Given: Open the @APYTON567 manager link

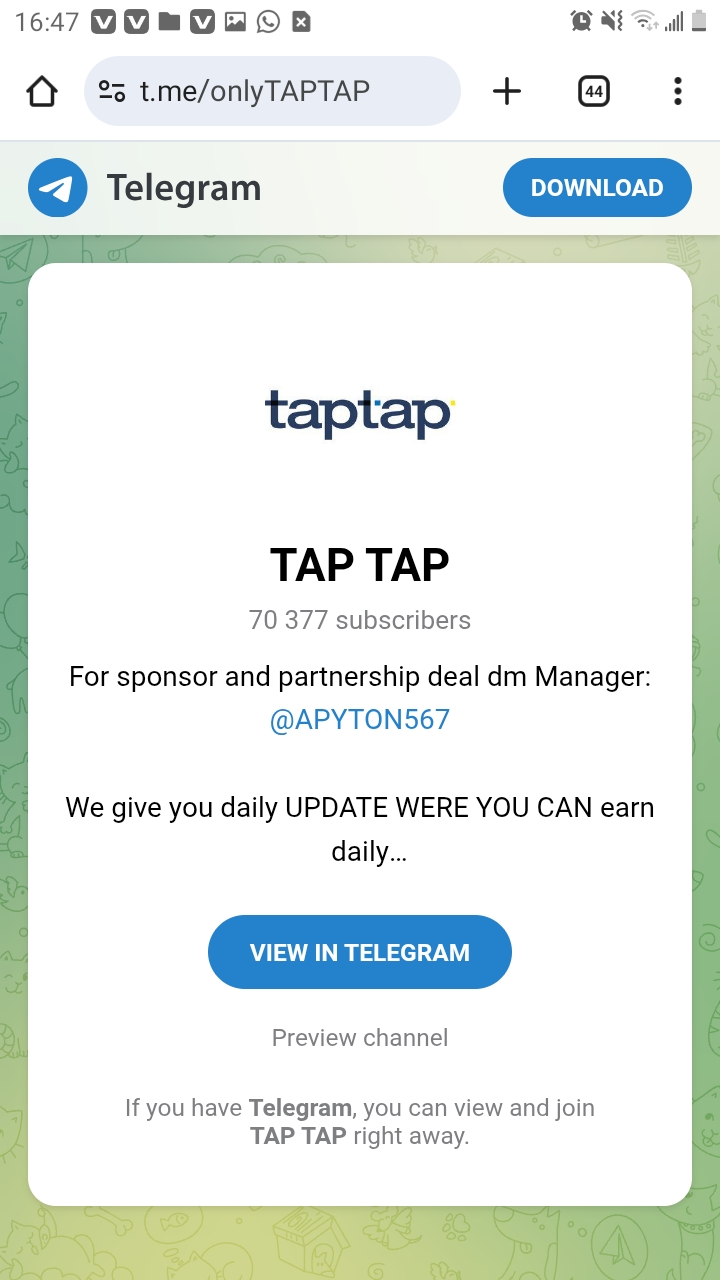Looking at the screenshot, I should (x=360, y=719).
